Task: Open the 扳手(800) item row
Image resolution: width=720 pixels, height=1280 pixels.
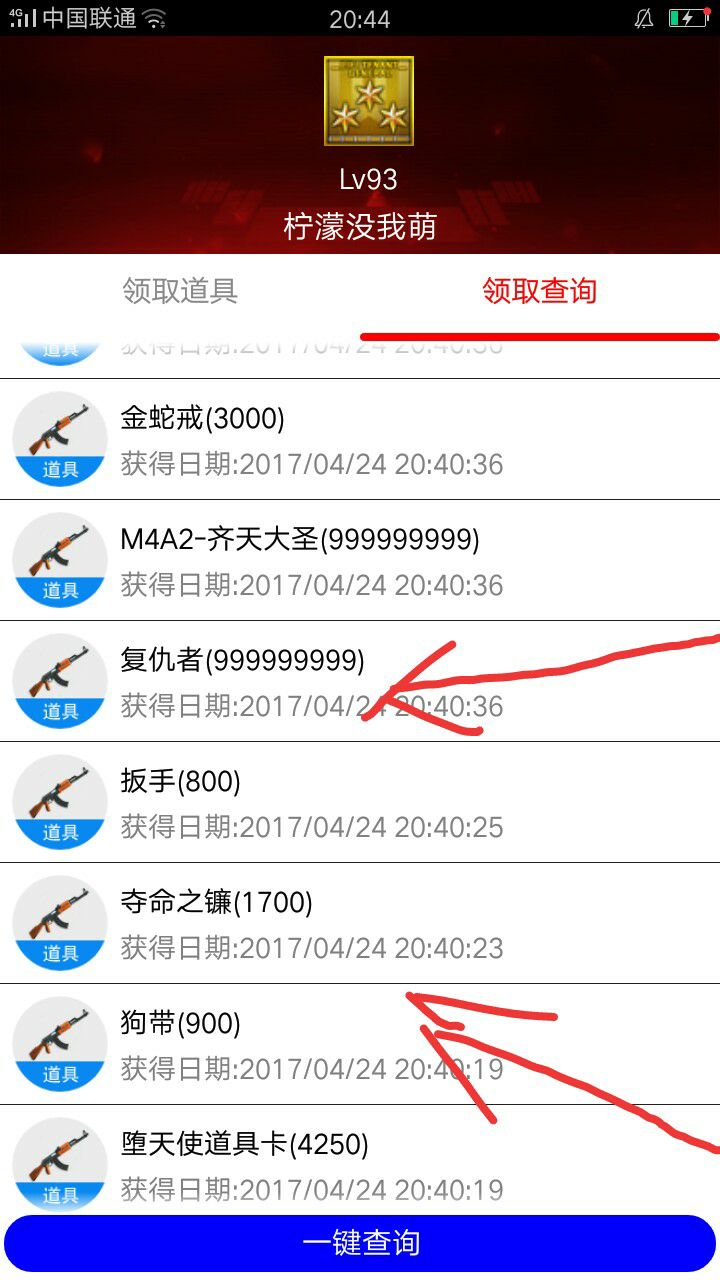Action: click(360, 803)
